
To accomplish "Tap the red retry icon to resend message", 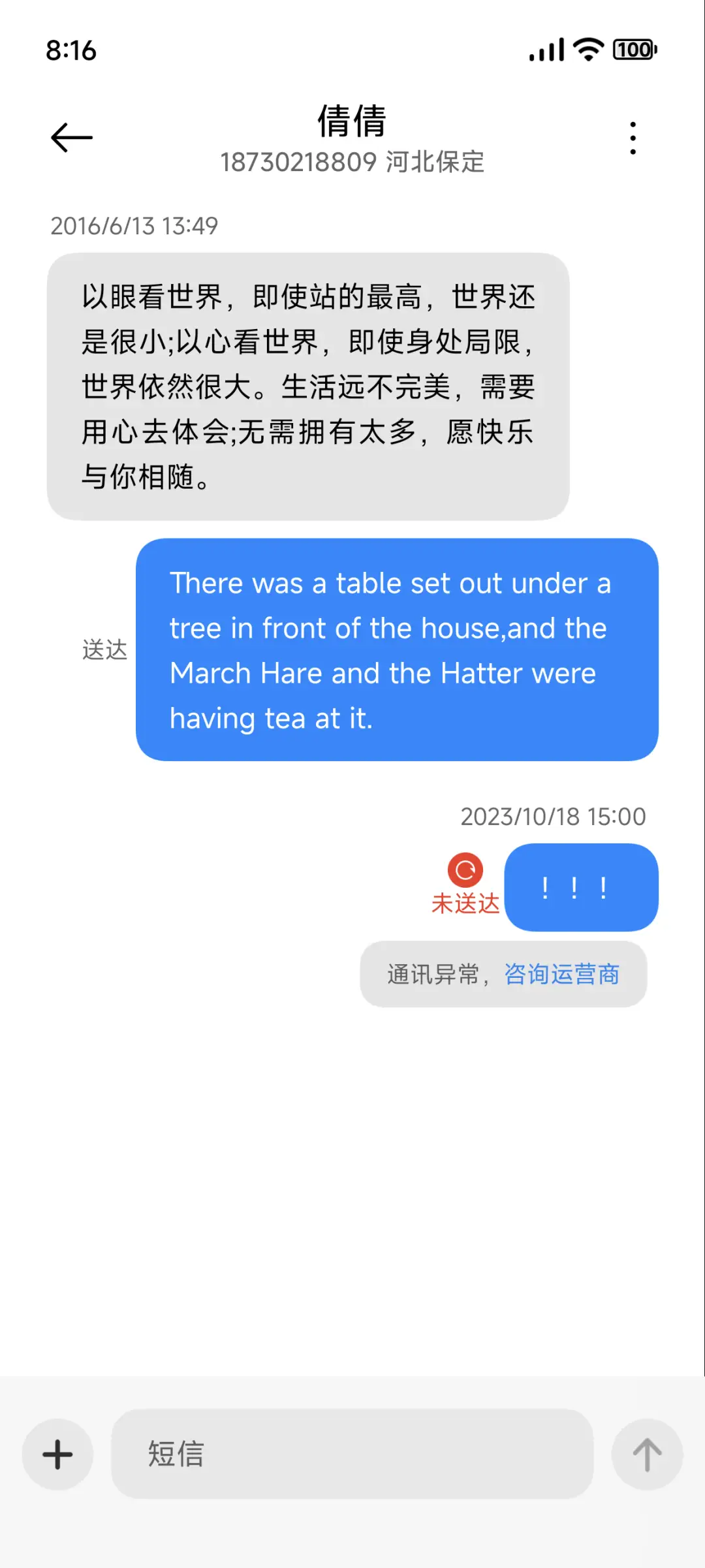I will [465, 870].
